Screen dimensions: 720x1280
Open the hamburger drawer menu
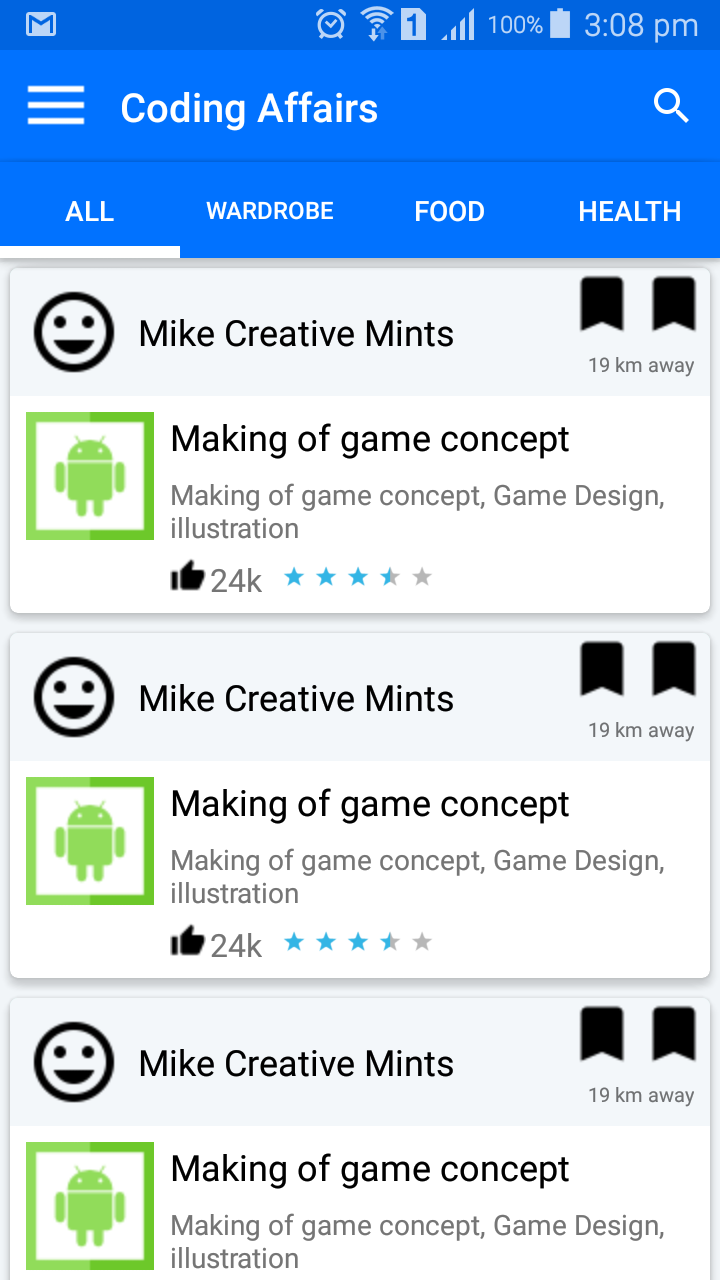(x=56, y=105)
